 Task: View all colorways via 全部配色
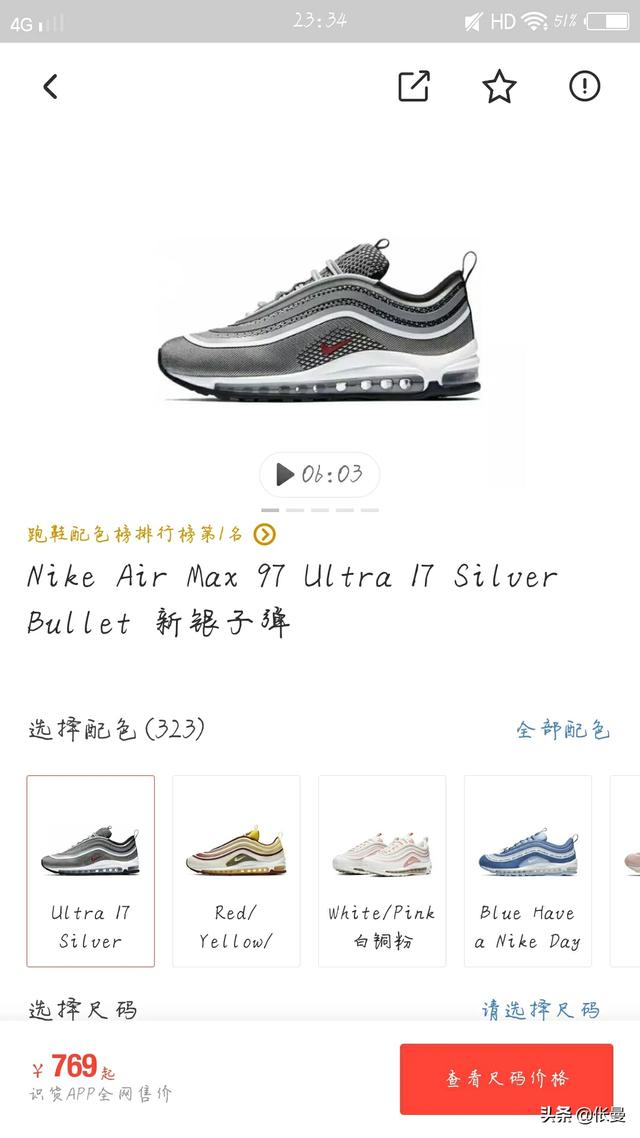coord(562,729)
